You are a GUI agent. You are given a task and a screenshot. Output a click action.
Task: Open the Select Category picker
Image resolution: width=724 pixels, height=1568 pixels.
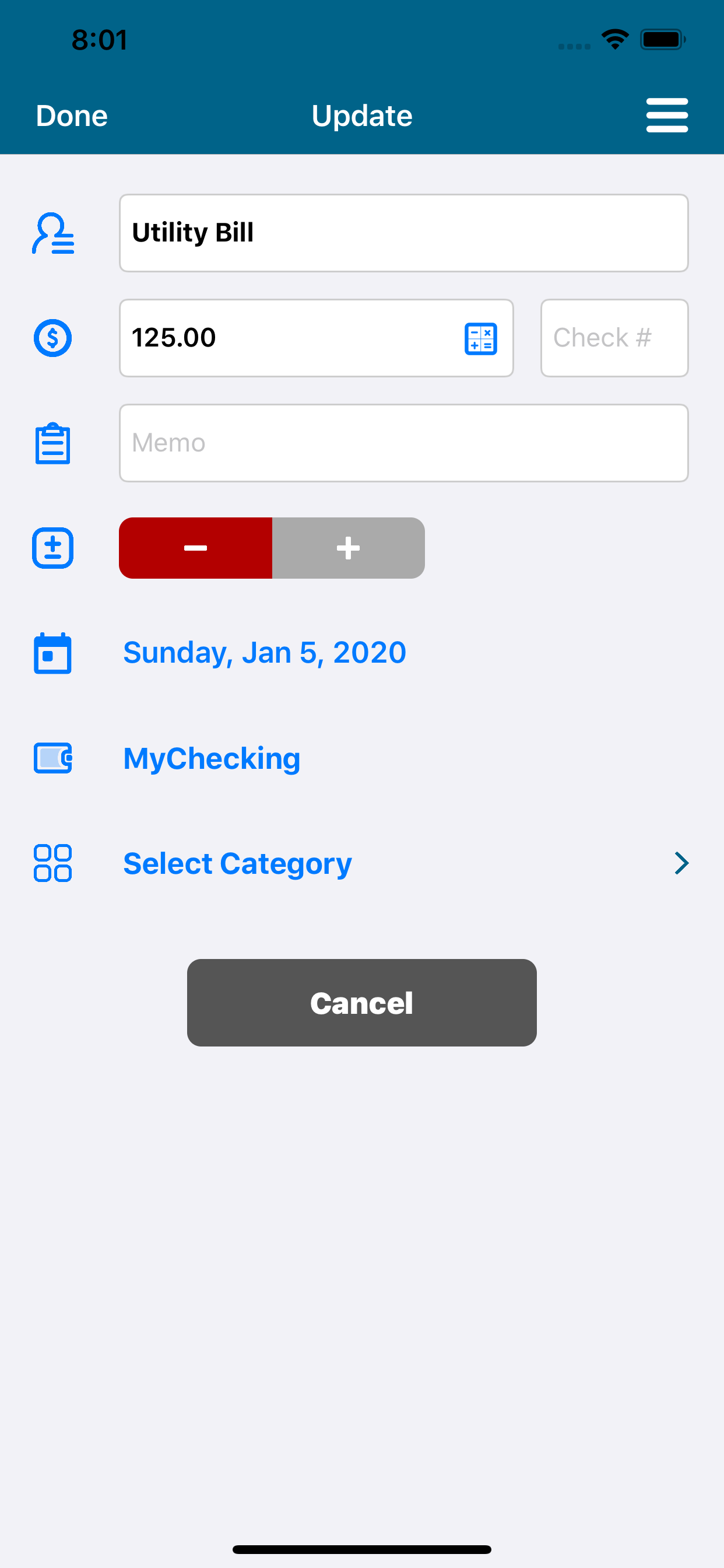click(x=237, y=863)
